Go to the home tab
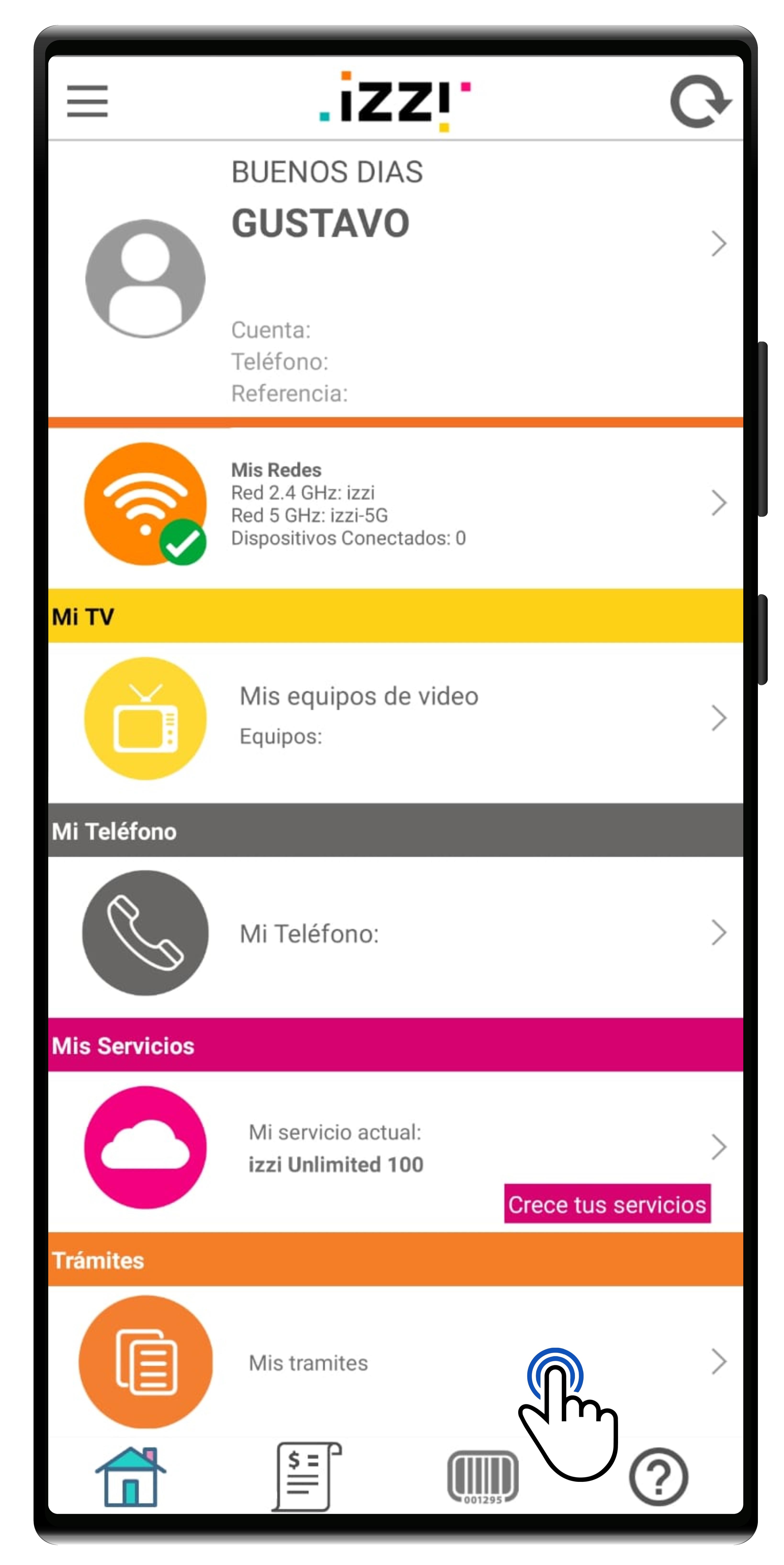784x1565 pixels. pyautogui.click(x=130, y=1476)
